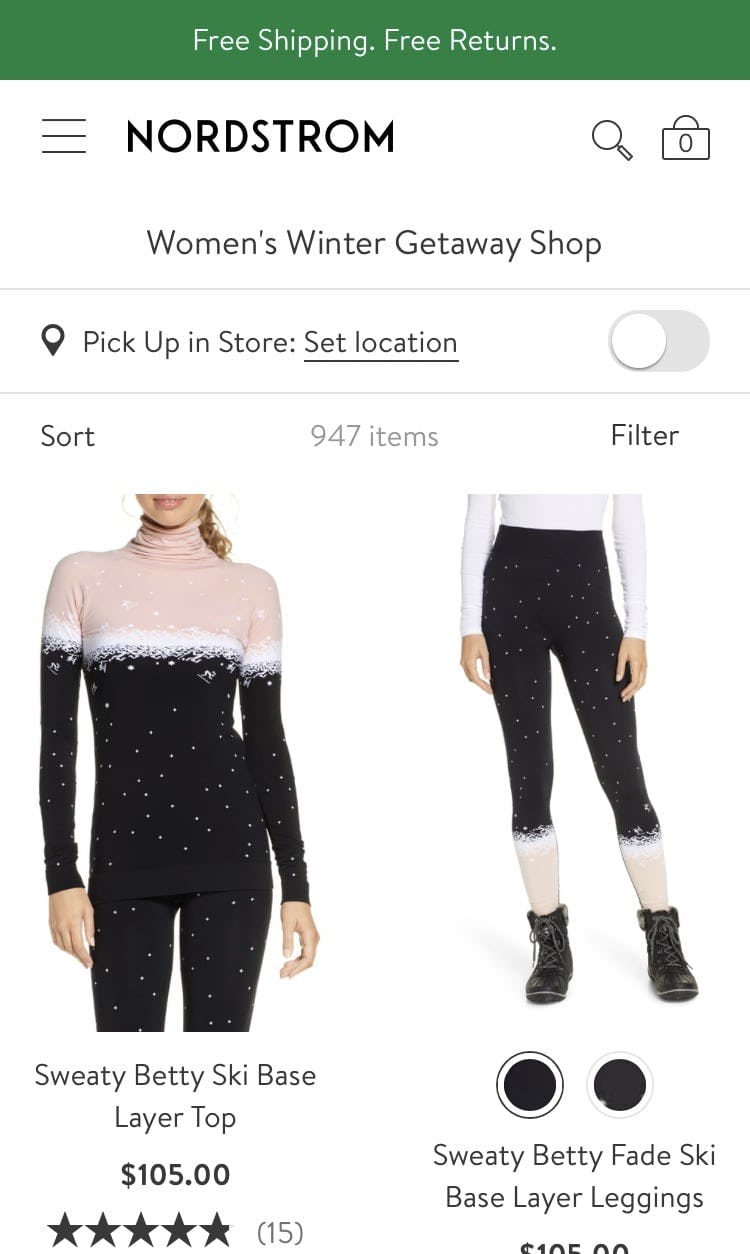Open the hamburger navigation menu

coord(64,136)
